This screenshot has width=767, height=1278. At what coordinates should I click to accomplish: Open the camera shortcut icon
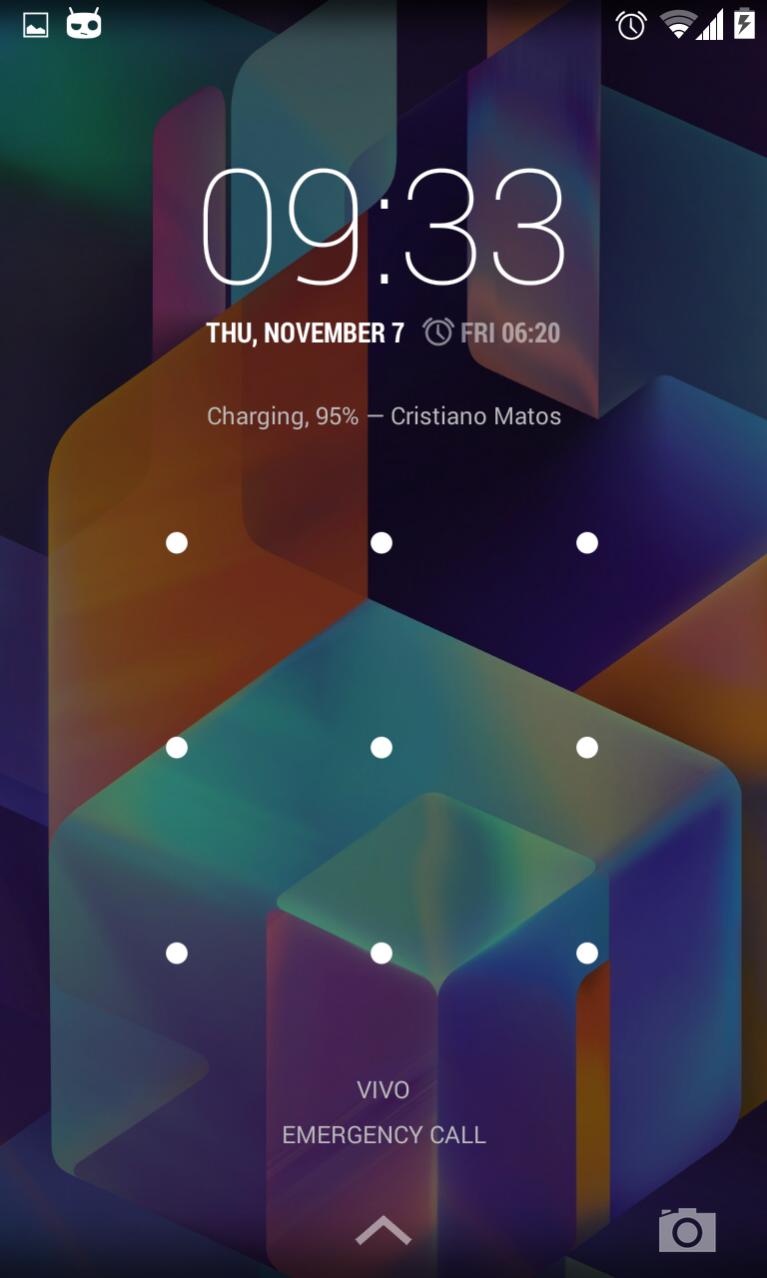(x=687, y=1230)
